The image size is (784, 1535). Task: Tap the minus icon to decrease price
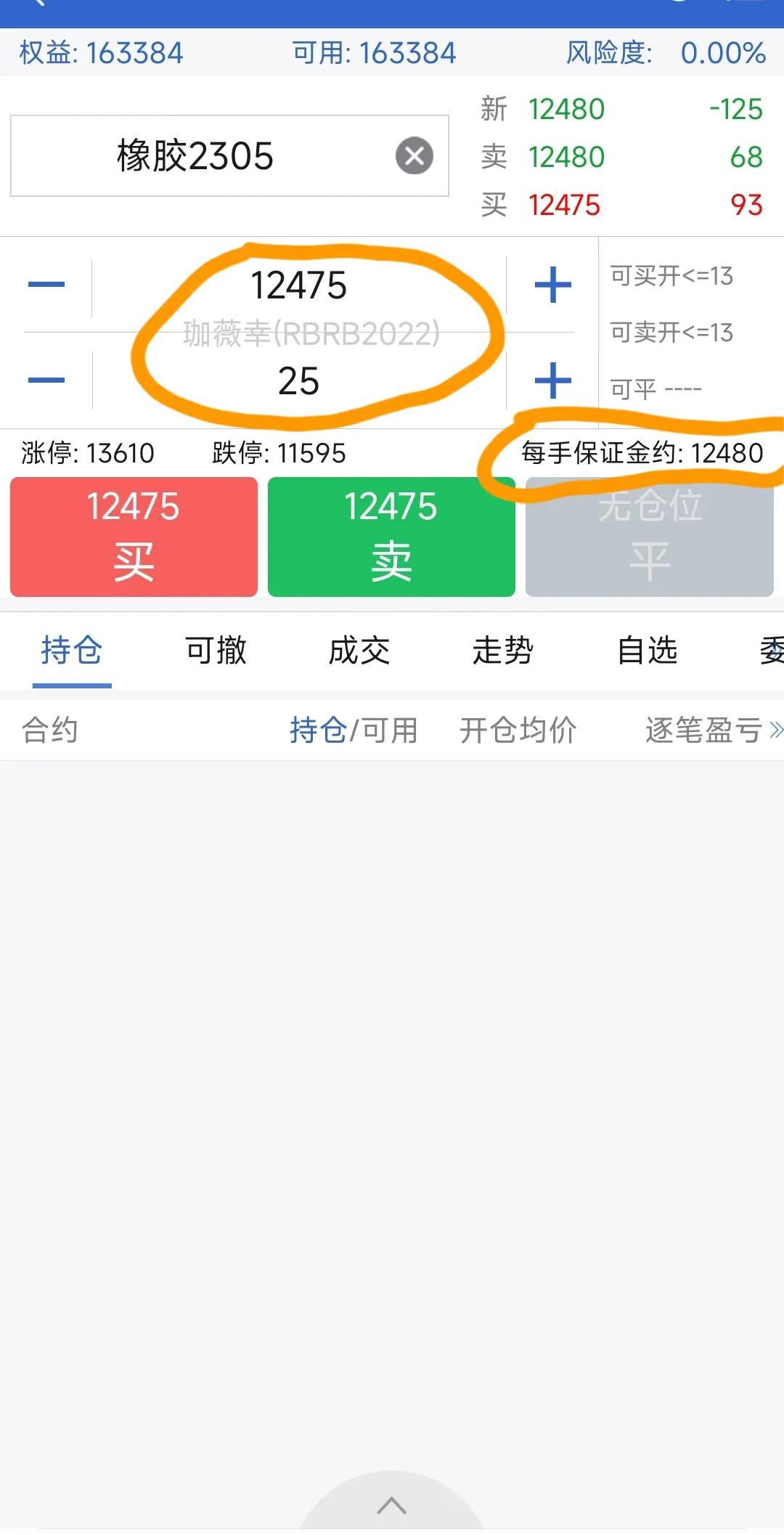tap(45, 284)
